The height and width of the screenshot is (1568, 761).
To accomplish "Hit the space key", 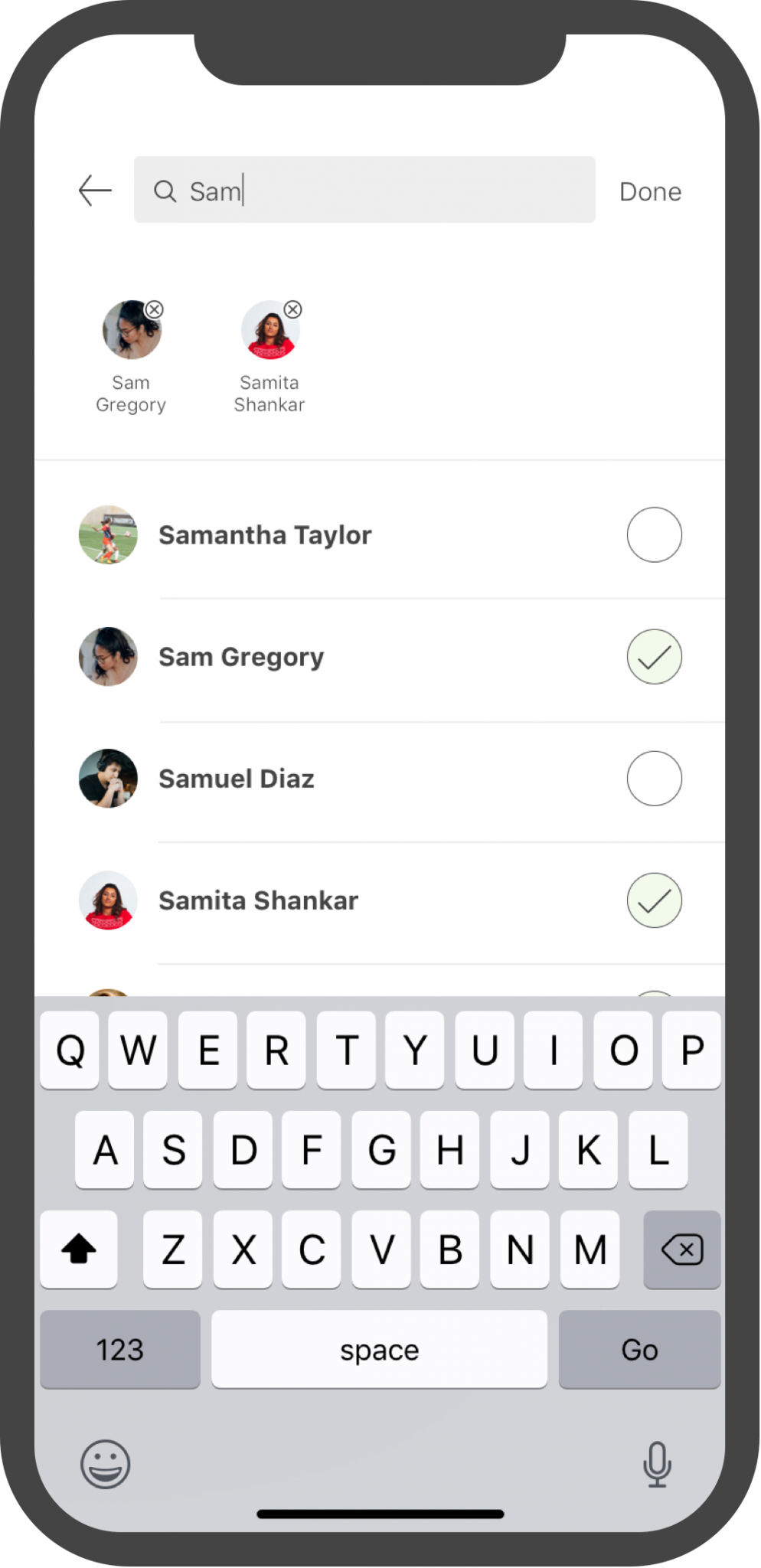I will click(x=379, y=1349).
